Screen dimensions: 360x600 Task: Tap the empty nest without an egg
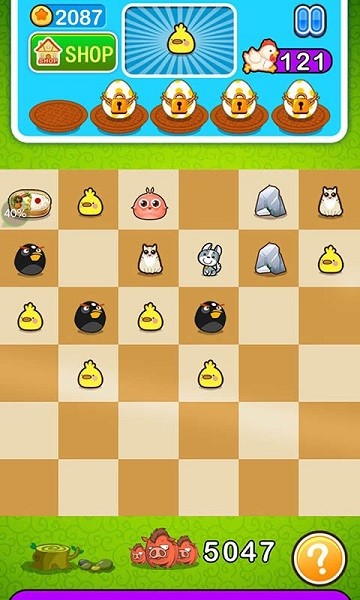tap(59, 116)
